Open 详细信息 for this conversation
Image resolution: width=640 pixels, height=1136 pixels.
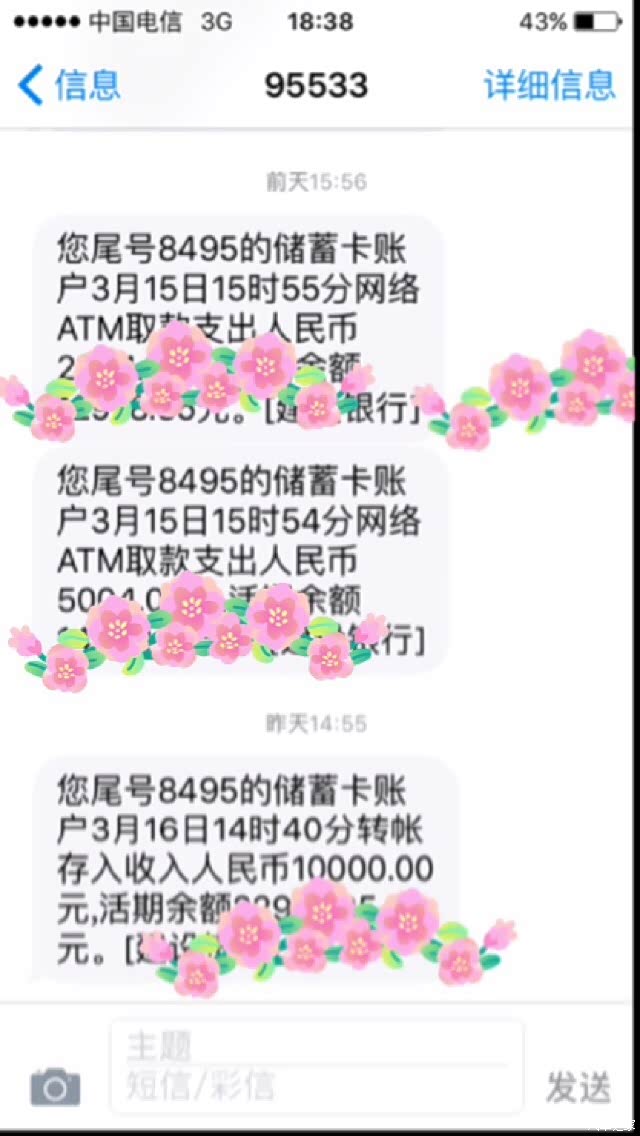[549, 85]
